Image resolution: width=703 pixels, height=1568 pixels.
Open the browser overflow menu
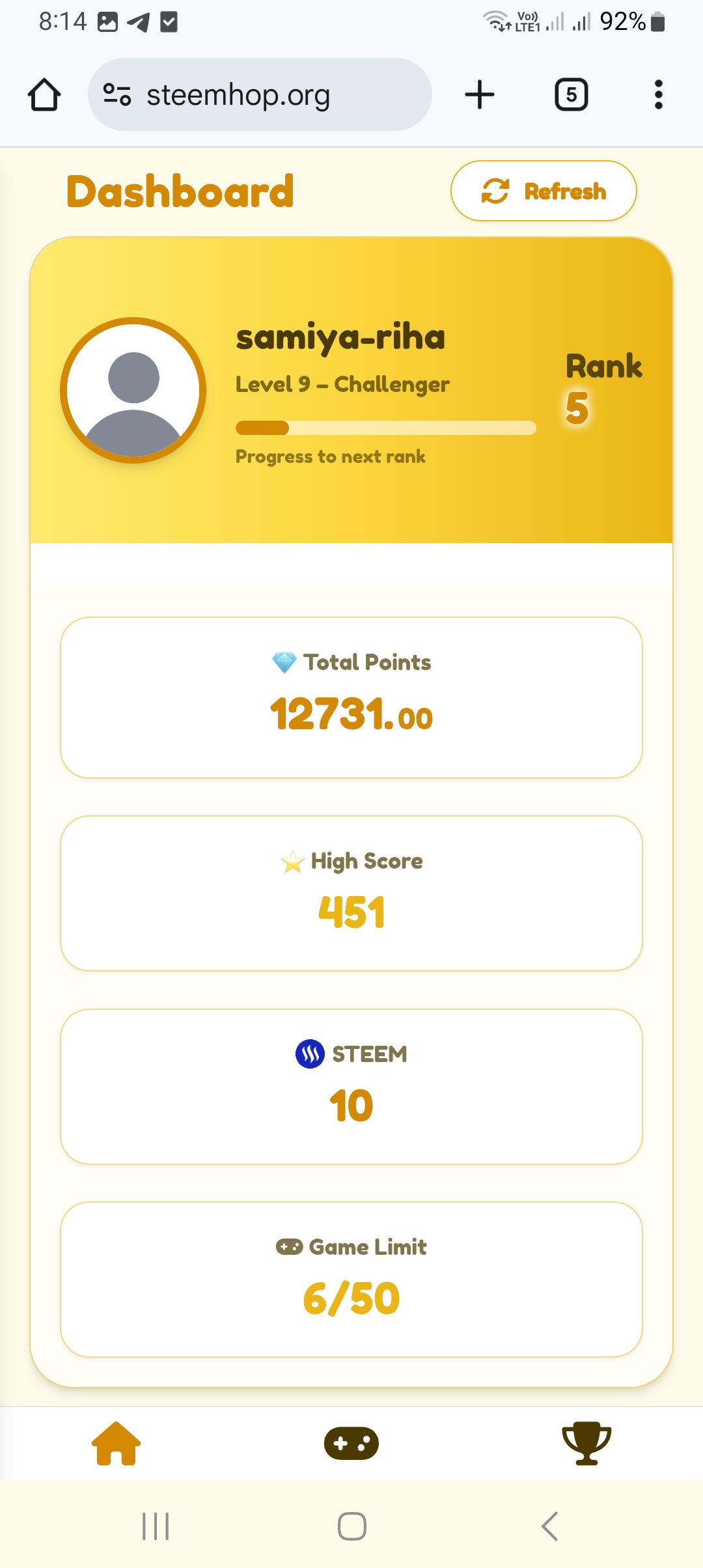pos(658,95)
